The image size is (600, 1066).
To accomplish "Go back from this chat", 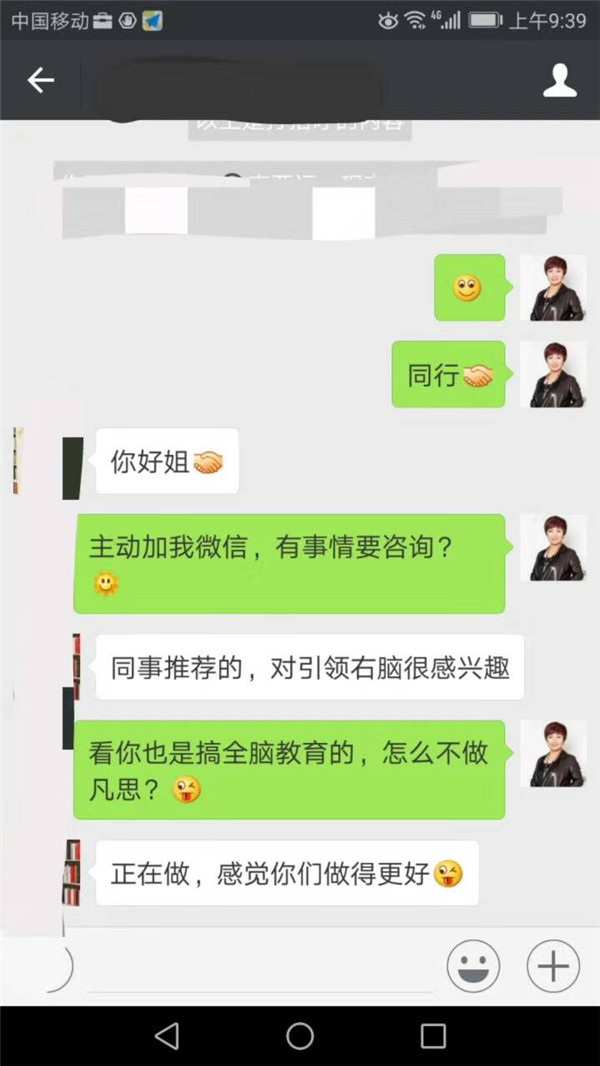I will point(40,81).
